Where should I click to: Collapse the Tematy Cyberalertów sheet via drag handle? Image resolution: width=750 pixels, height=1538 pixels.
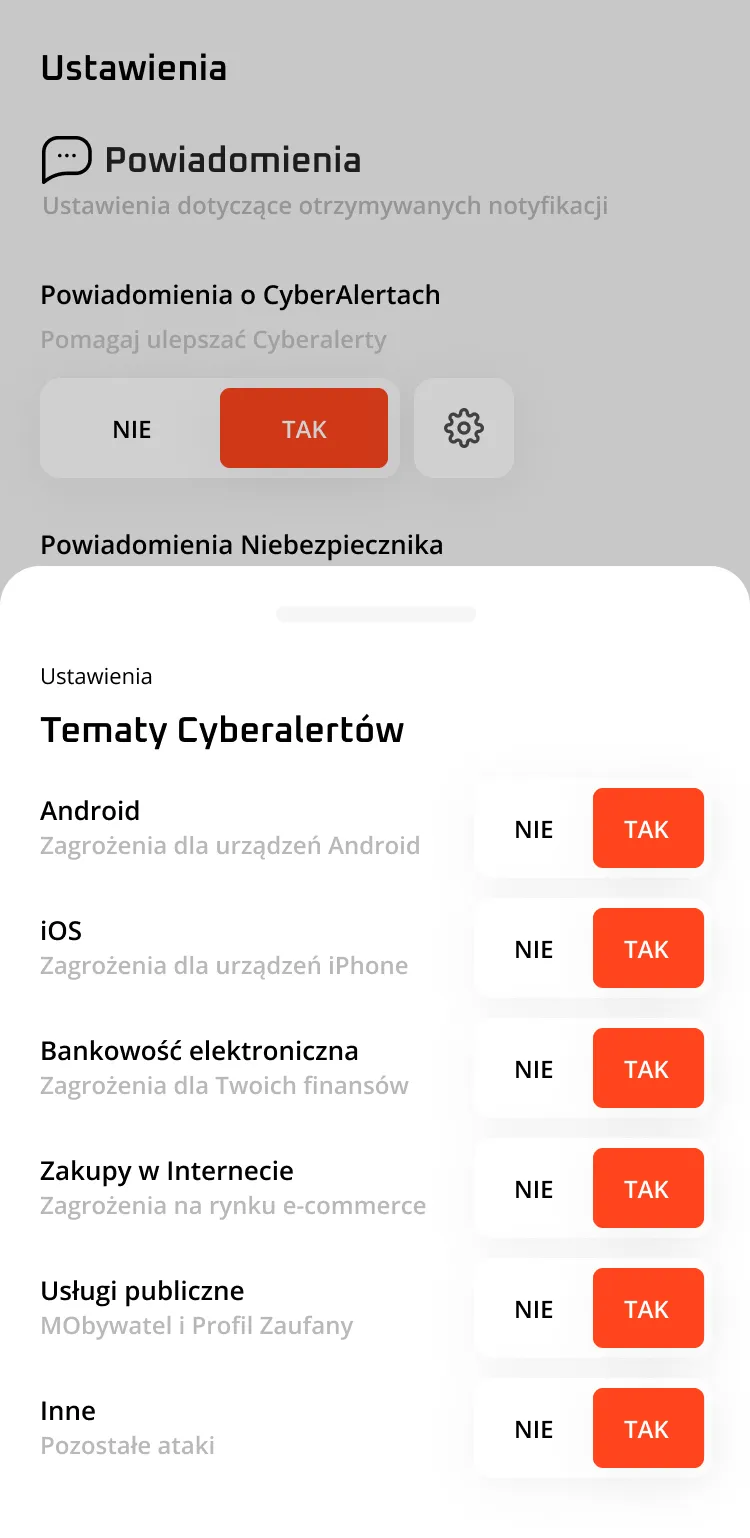(x=375, y=613)
